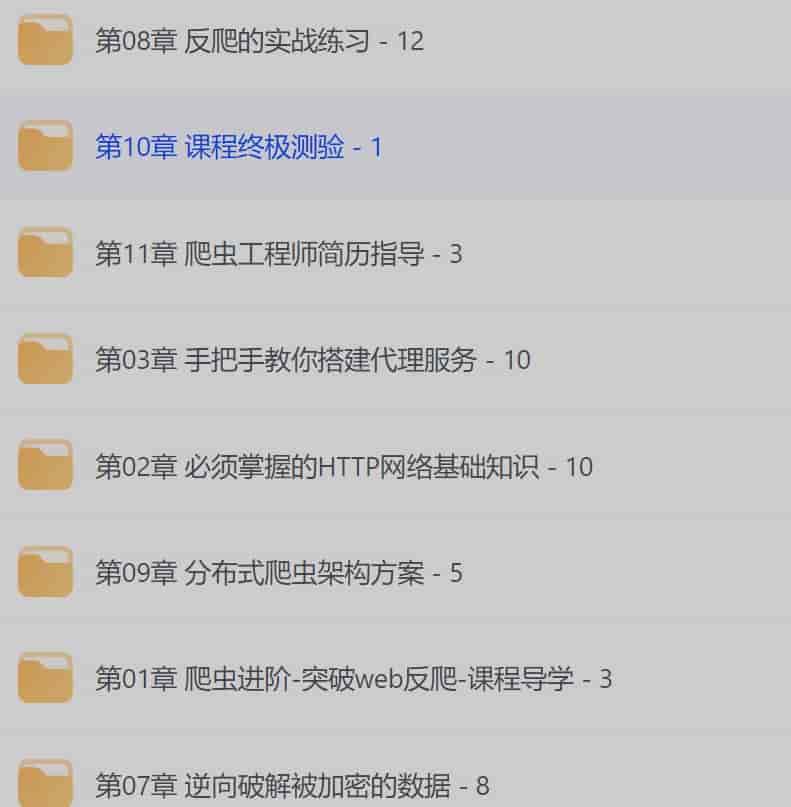
Task: Open folder 第01章 爬虫进阶-突破web反爬-课程导学
Action: (x=353, y=679)
